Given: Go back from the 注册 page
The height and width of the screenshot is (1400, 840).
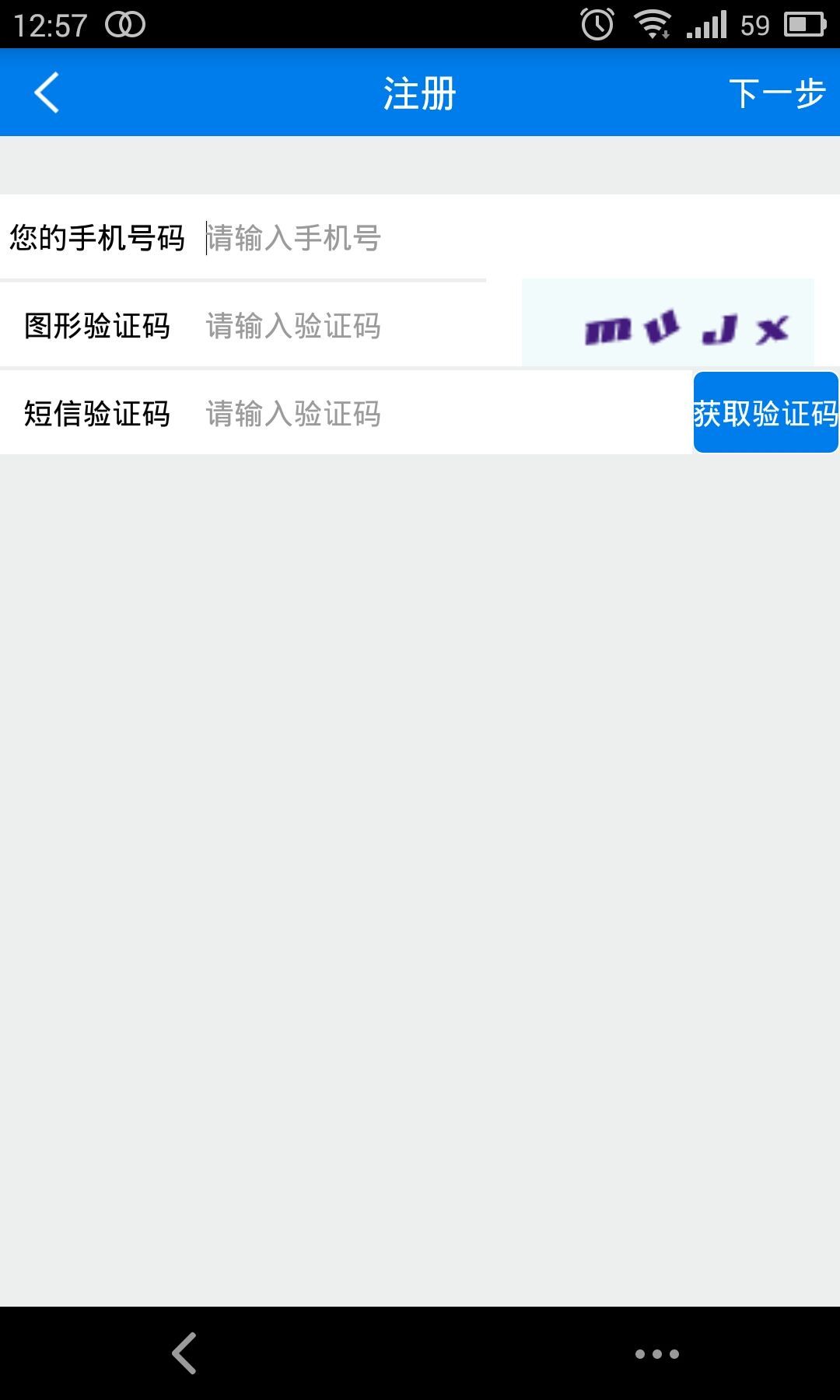Looking at the screenshot, I should [x=47, y=93].
